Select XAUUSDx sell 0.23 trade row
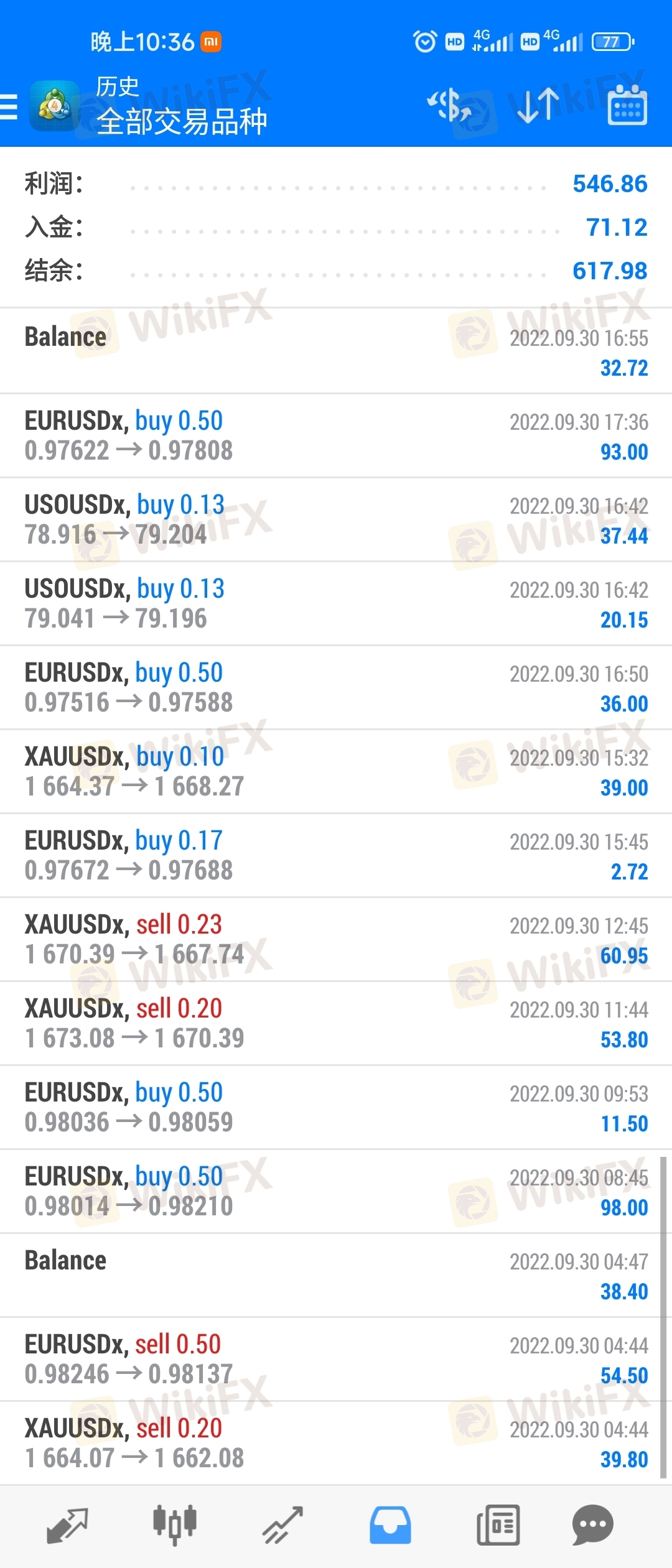Screen dimensions: 672x1568 click(x=336, y=939)
